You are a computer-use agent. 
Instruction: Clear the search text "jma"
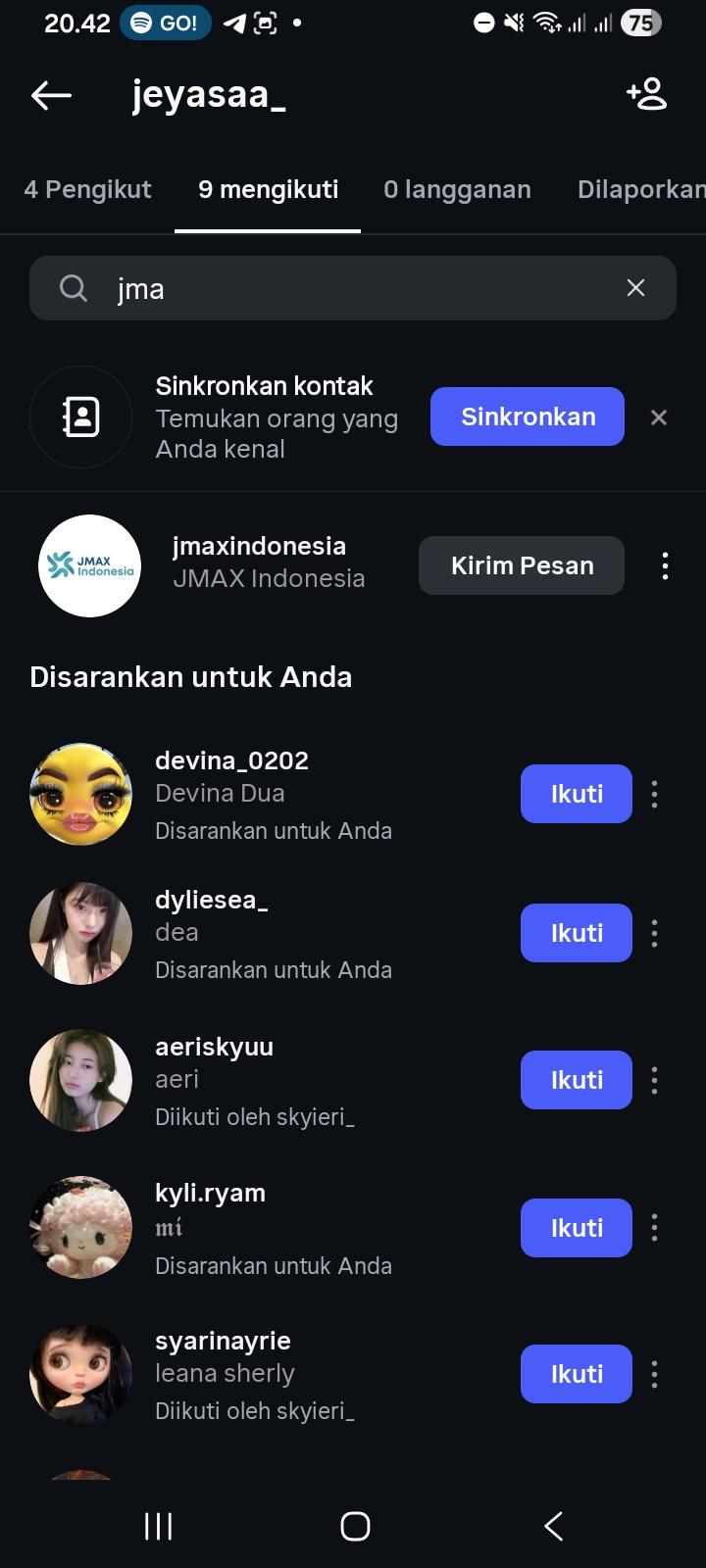click(x=635, y=288)
